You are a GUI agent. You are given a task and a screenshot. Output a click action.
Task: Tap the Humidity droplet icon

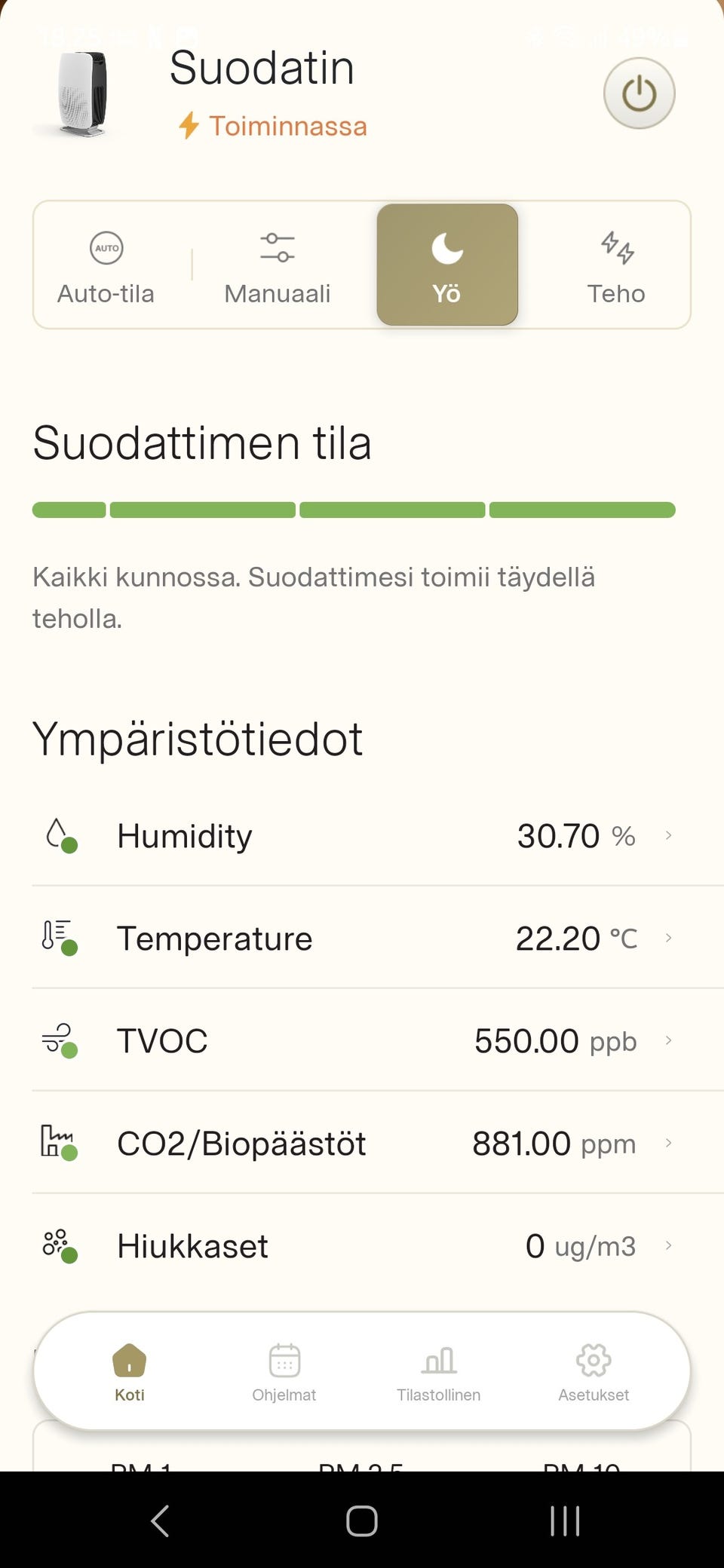pyautogui.click(x=57, y=835)
